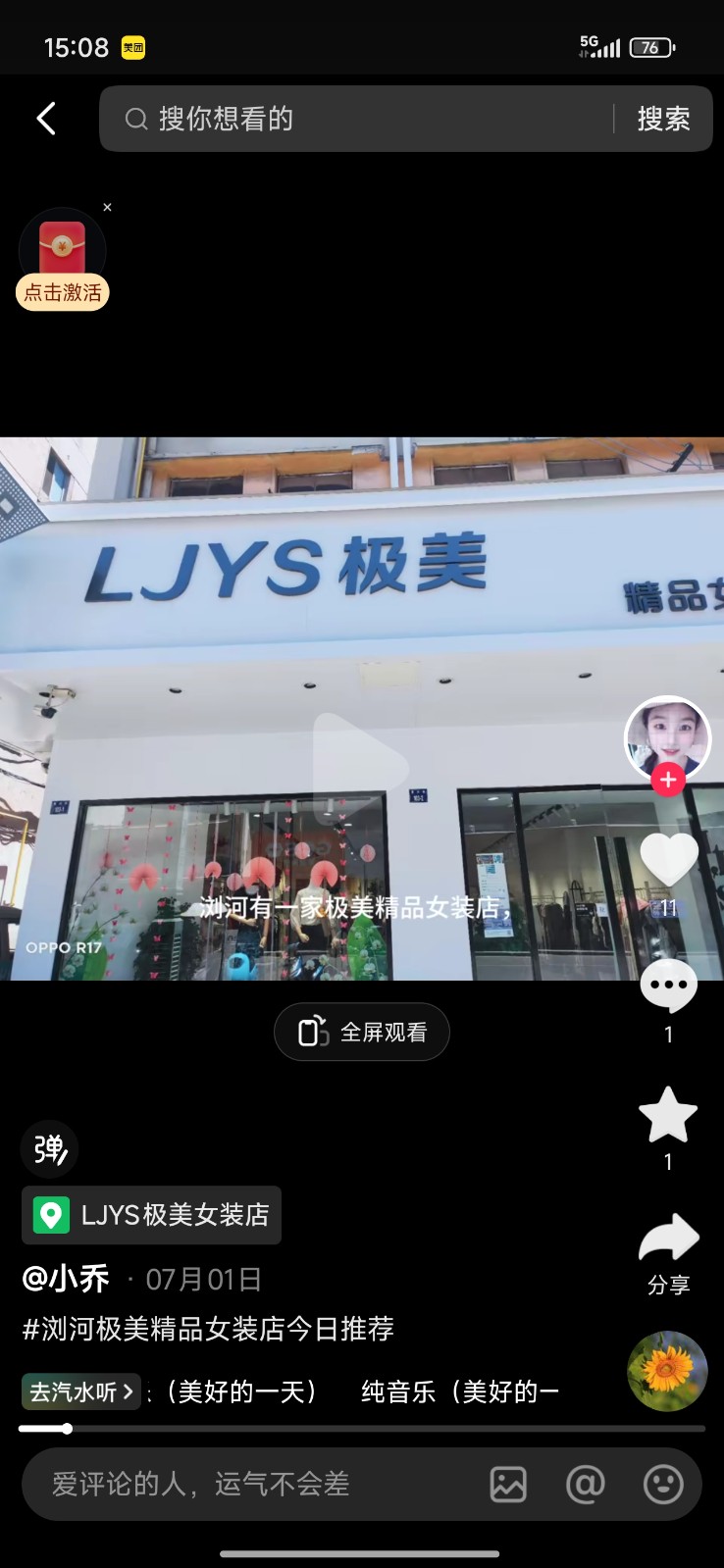Open 小乔's profile avatar
The image size is (724, 1568).
click(667, 735)
